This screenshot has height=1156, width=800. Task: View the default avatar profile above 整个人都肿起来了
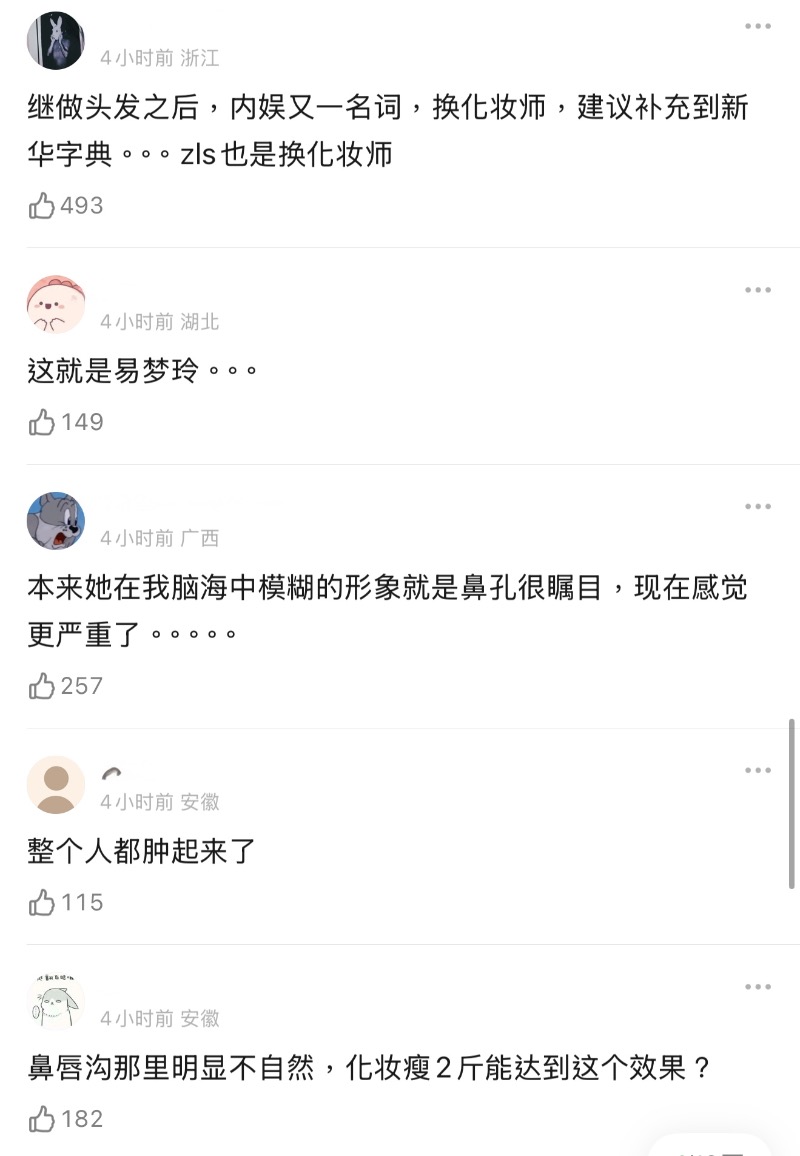tap(56, 785)
